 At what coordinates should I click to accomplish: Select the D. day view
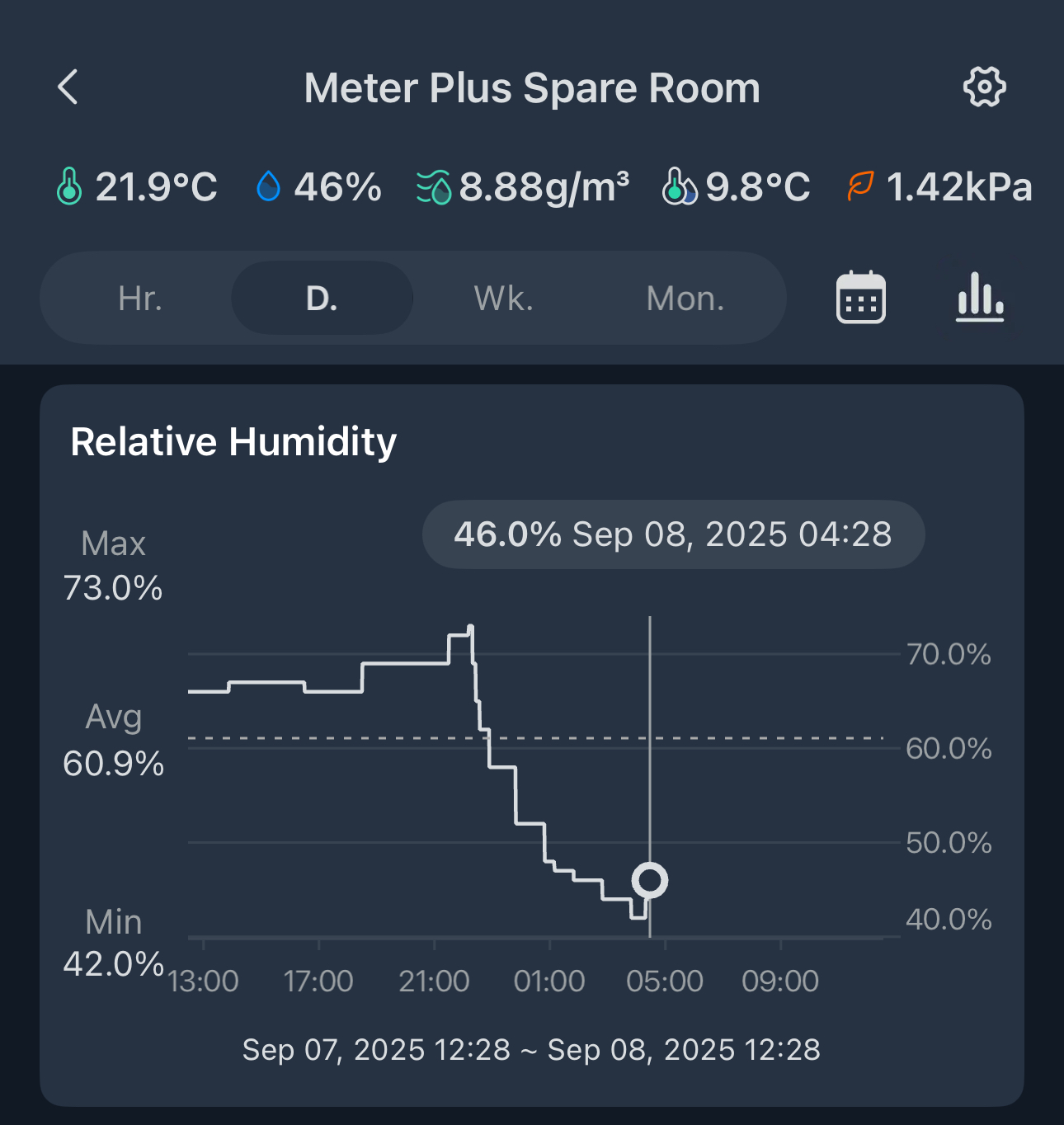(x=322, y=299)
